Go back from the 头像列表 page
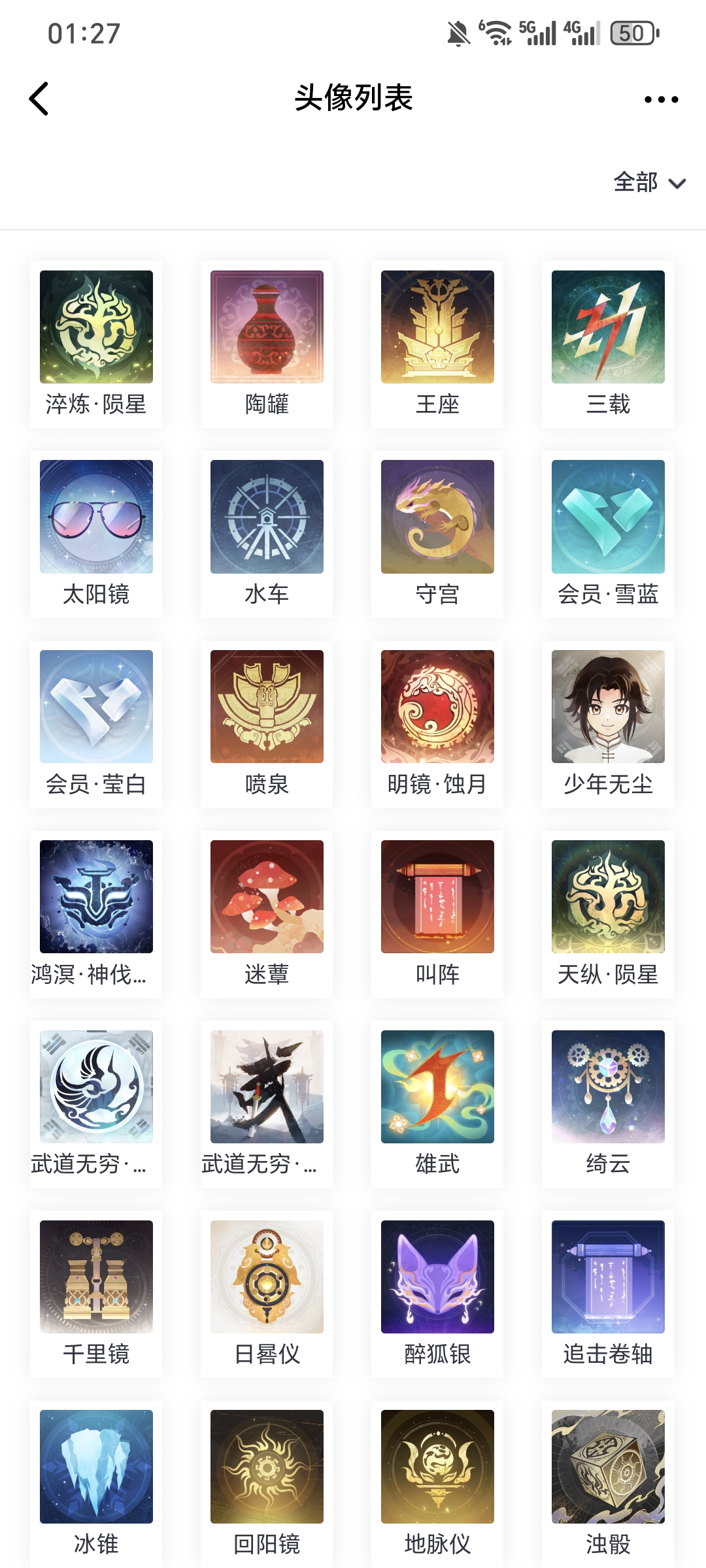 pos(39,99)
